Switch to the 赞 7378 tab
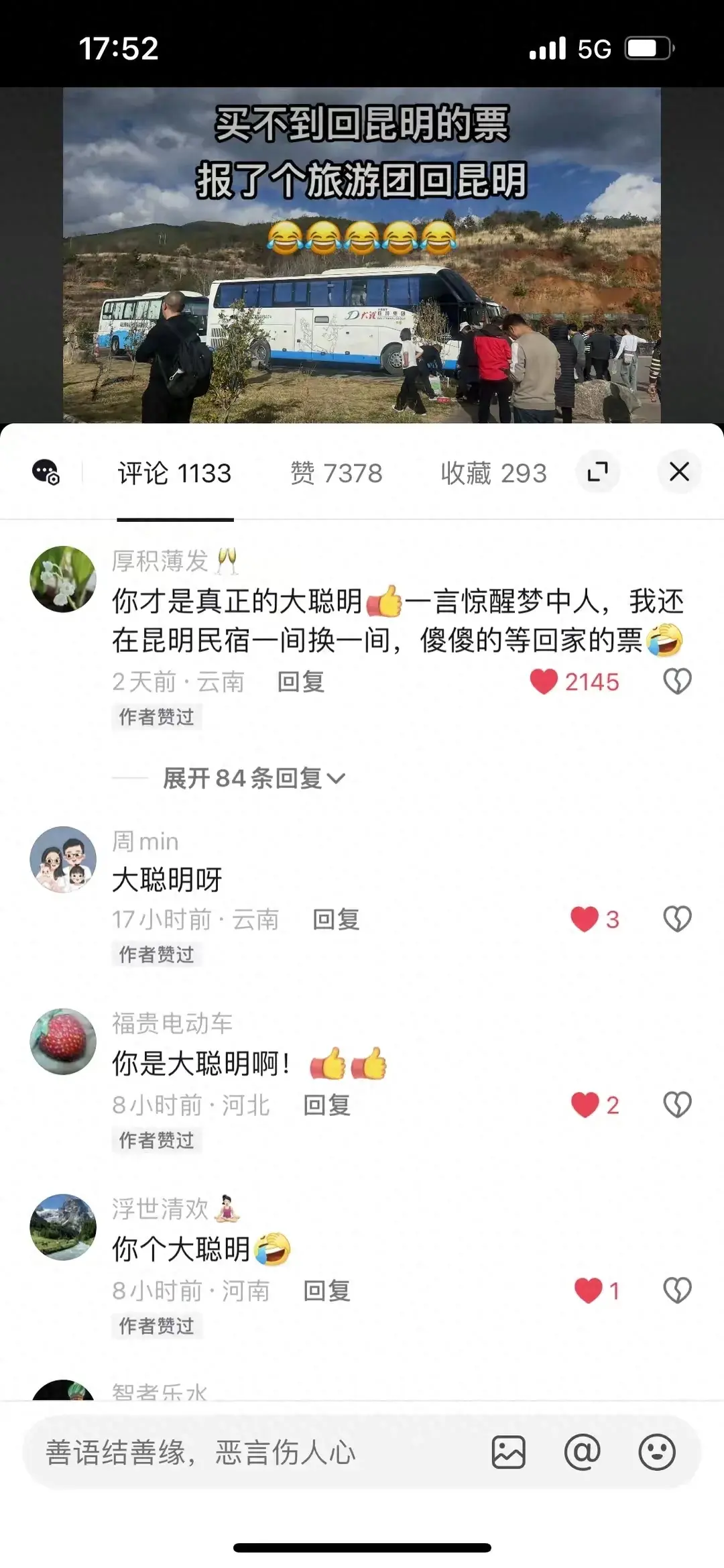The height and width of the screenshot is (1568, 724). tap(336, 473)
